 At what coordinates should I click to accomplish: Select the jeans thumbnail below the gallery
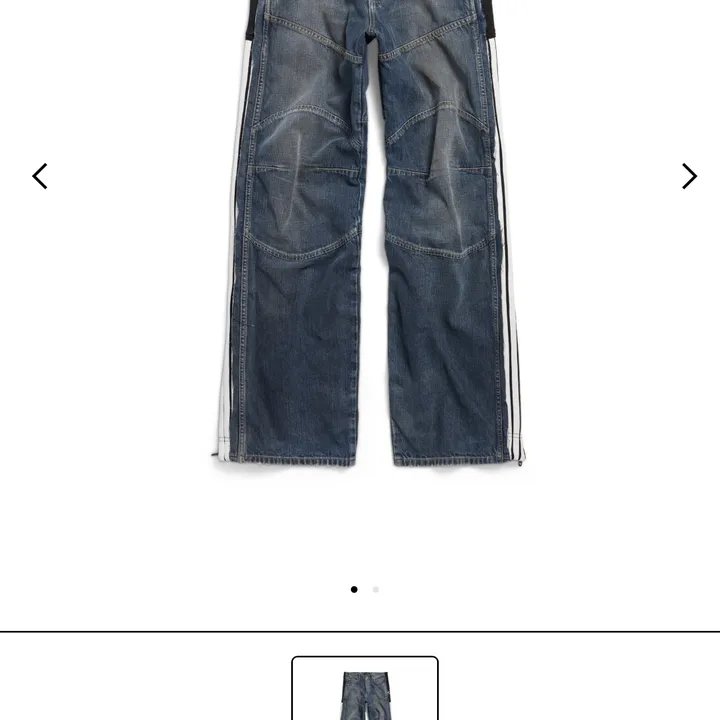tap(365, 690)
